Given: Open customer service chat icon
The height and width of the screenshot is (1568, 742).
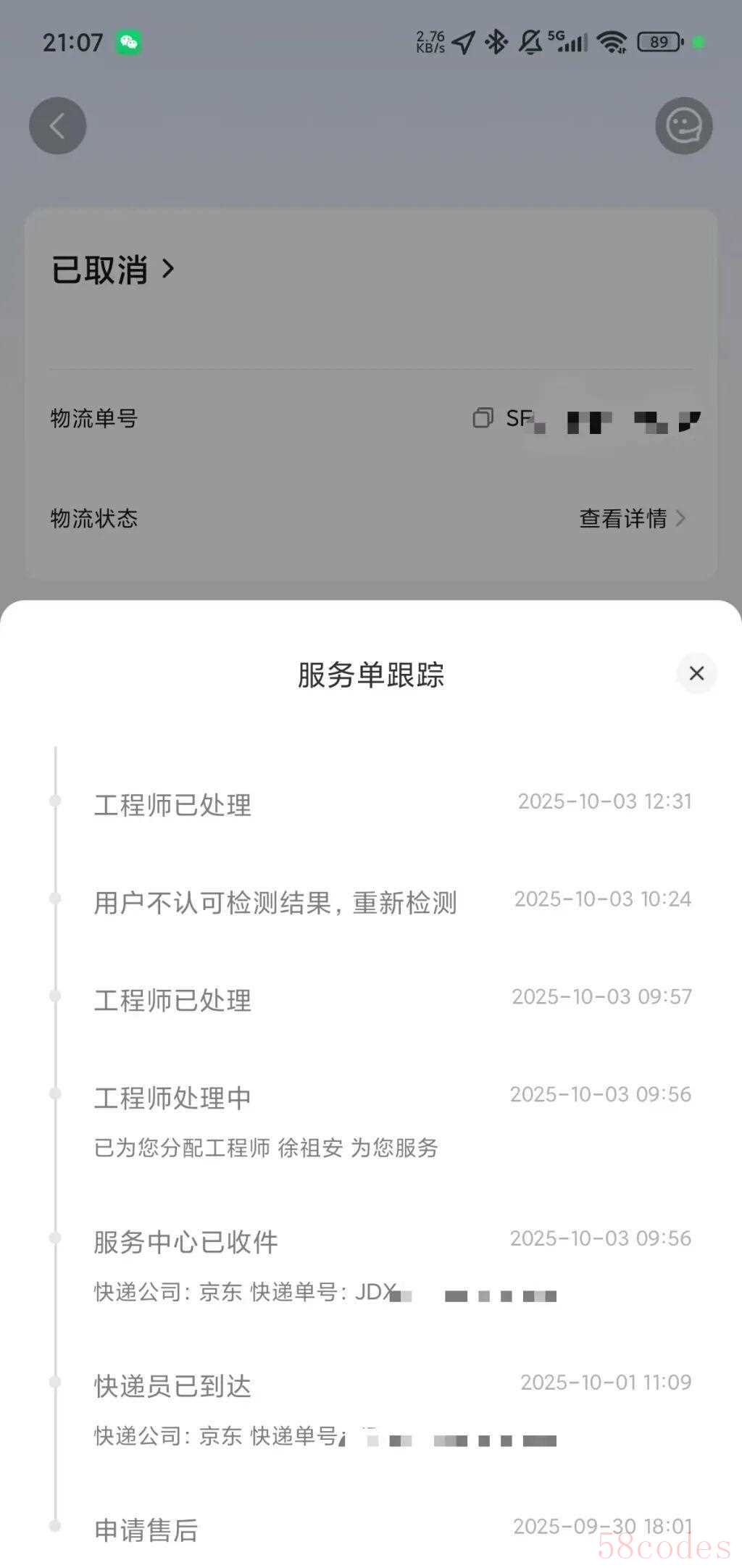Looking at the screenshot, I should tap(683, 126).
